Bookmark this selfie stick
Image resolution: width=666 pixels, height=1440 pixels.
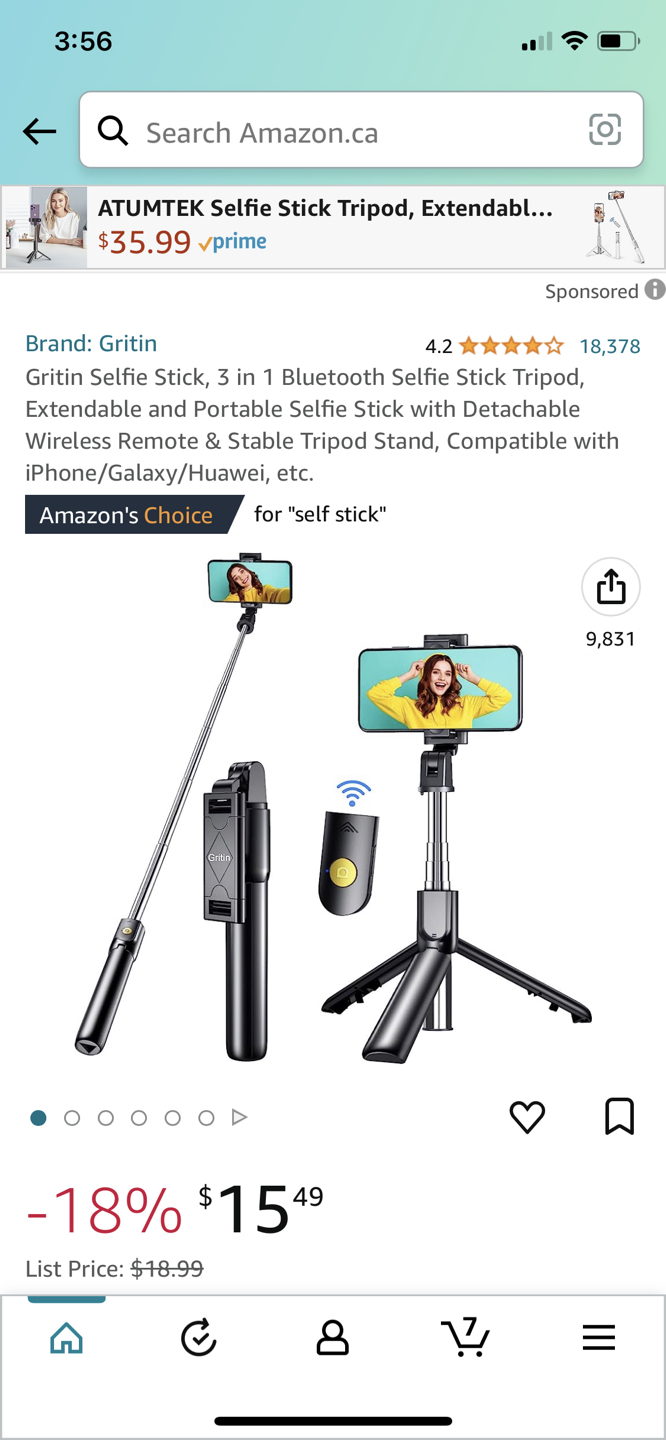tap(619, 1116)
